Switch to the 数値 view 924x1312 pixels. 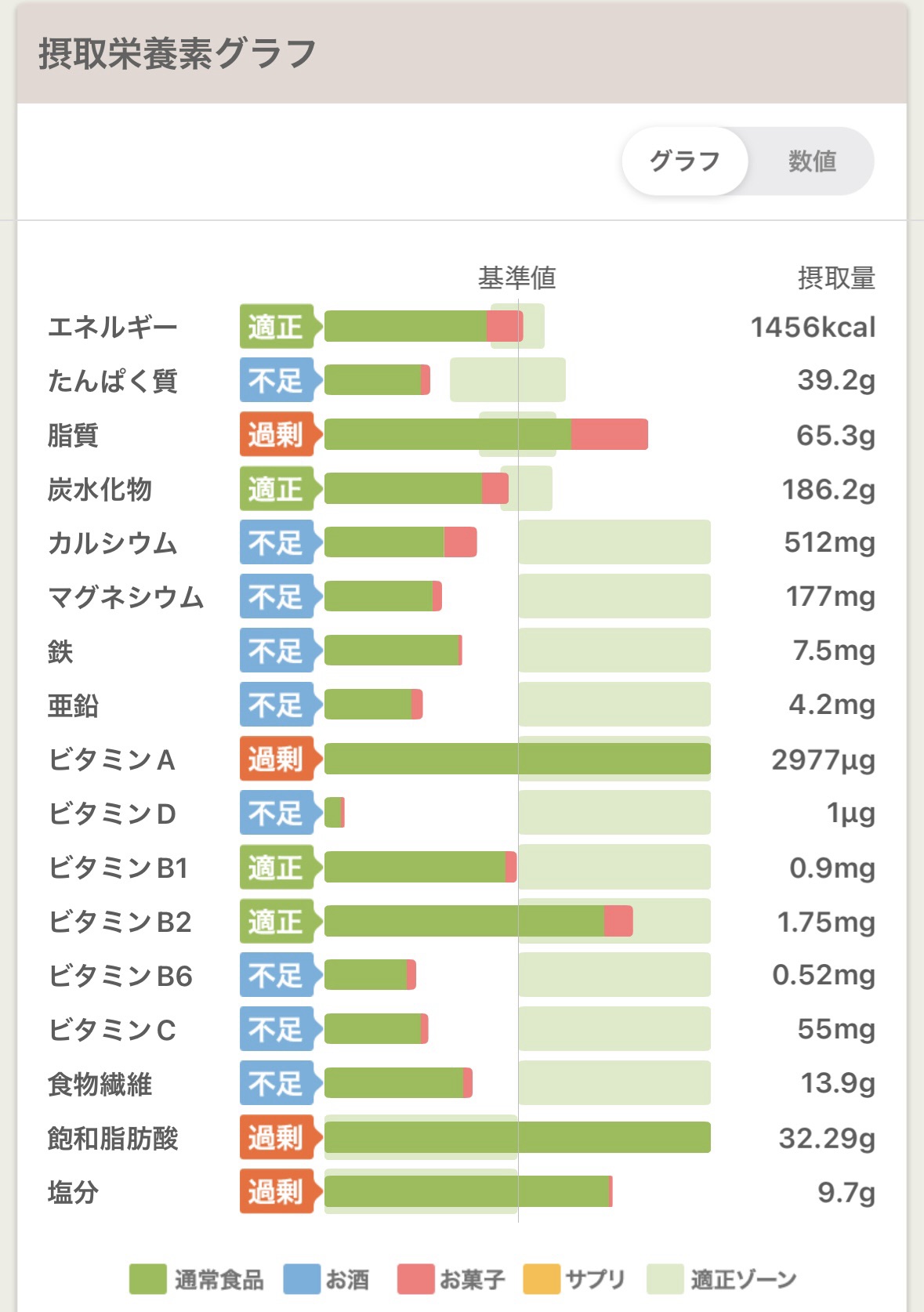[x=812, y=161]
